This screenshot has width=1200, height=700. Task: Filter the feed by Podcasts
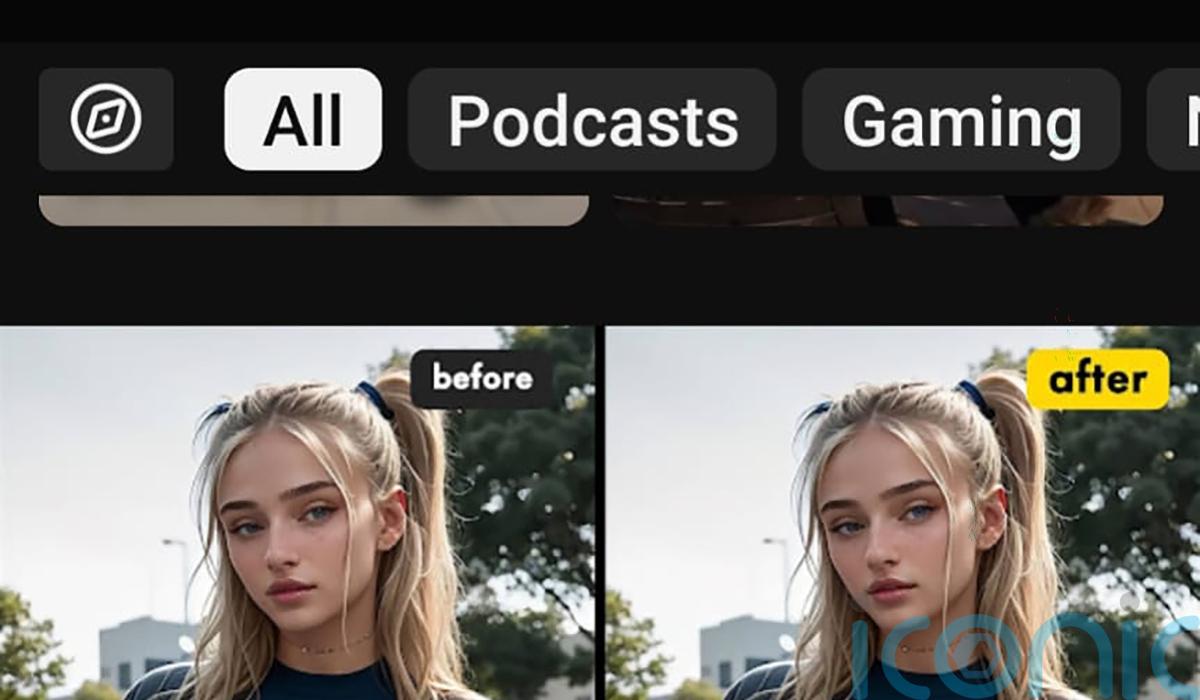[x=592, y=119]
